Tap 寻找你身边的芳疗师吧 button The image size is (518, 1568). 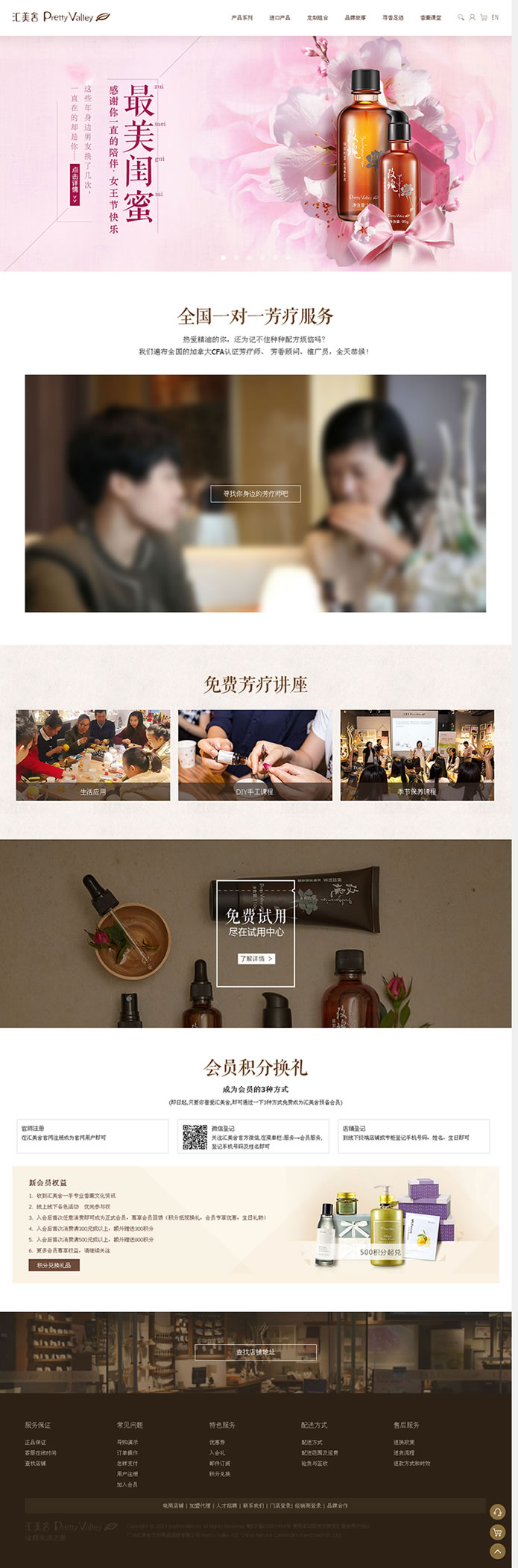coord(256,494)
